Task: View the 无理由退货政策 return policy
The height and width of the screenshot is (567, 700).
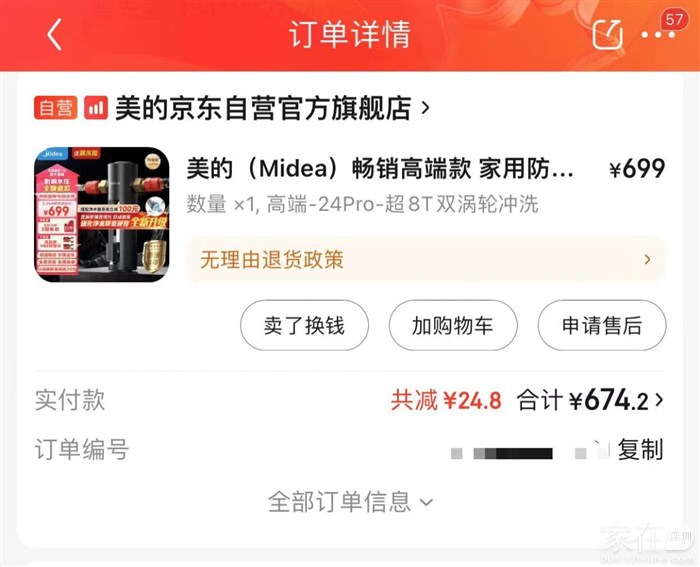Action: tap(426, 260)
